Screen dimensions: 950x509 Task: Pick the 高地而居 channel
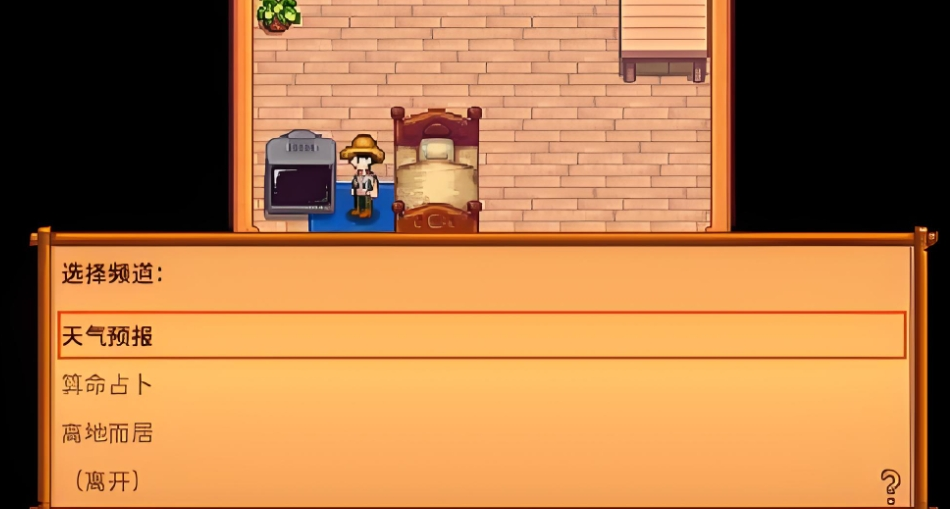[x=108, y=434]
